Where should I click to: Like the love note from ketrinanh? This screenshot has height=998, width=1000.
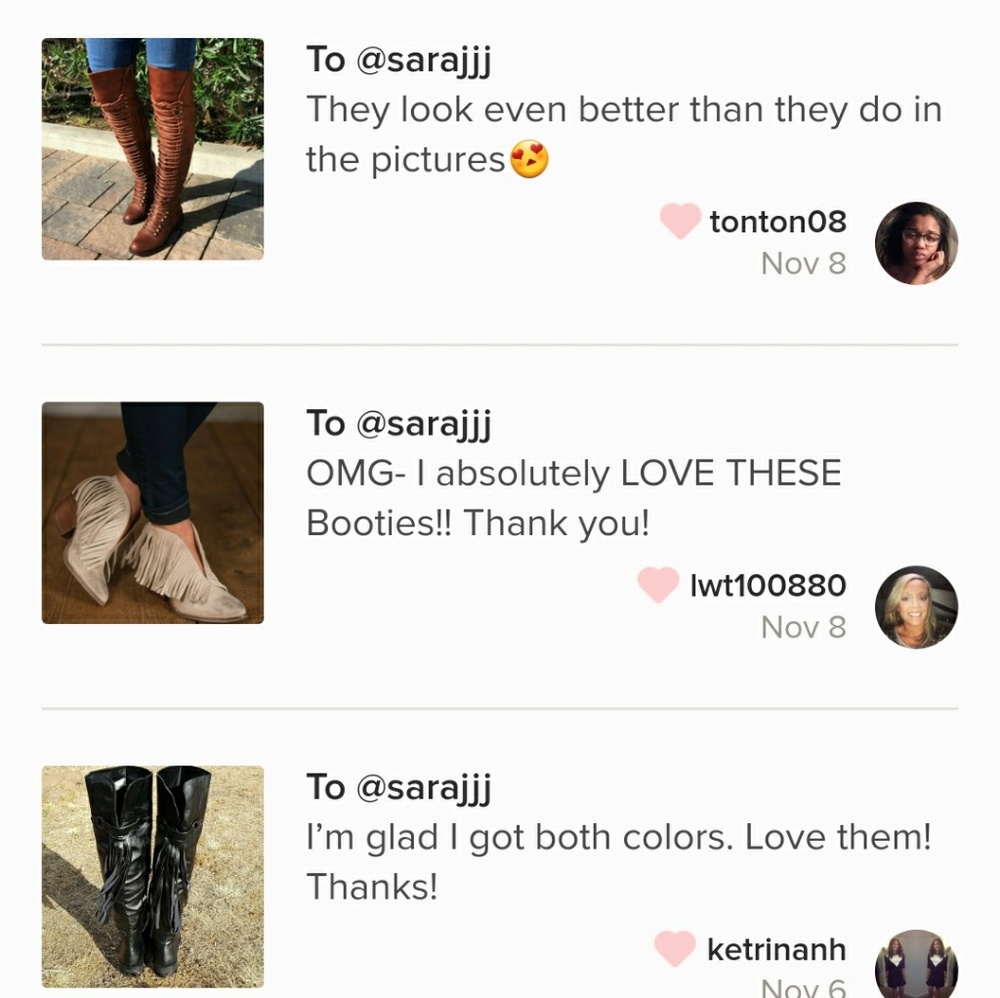675,948
